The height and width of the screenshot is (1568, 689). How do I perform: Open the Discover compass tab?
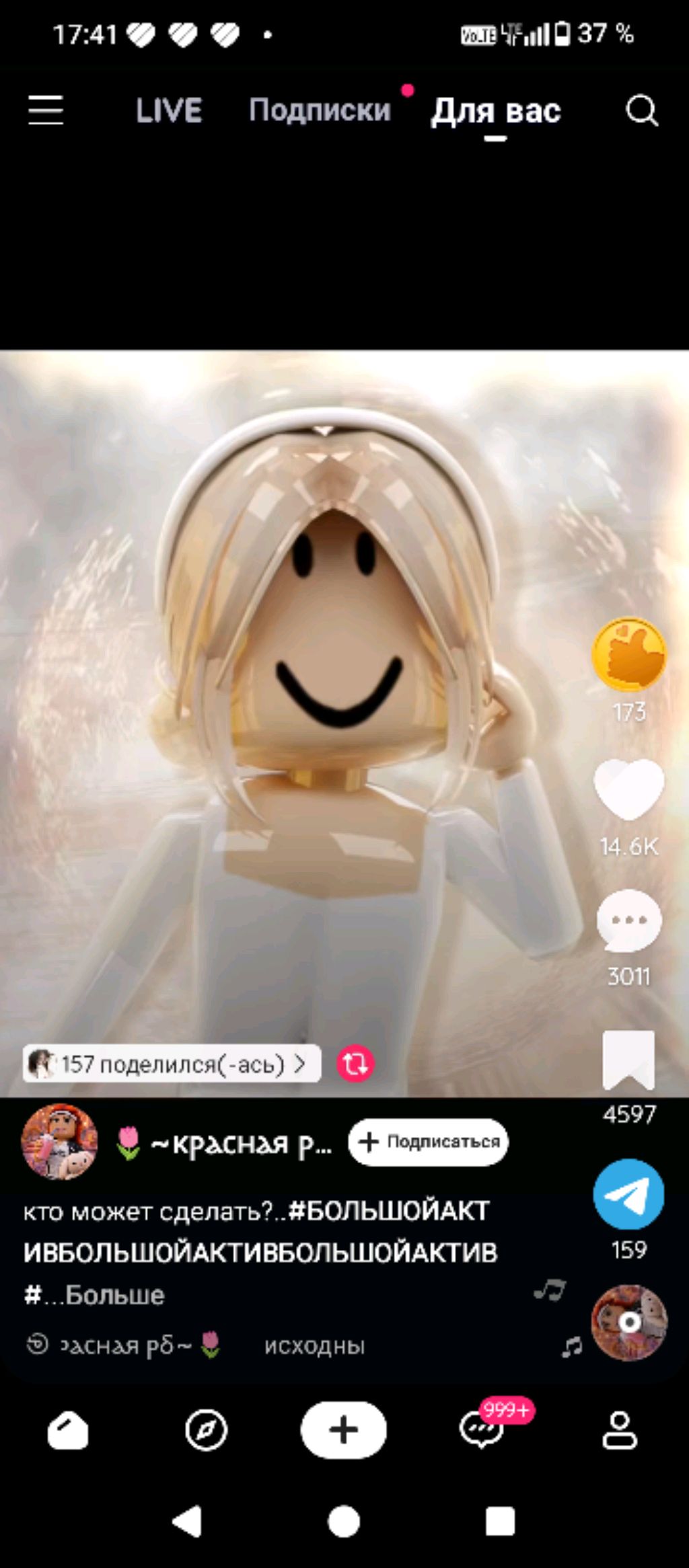[206, 1429]
